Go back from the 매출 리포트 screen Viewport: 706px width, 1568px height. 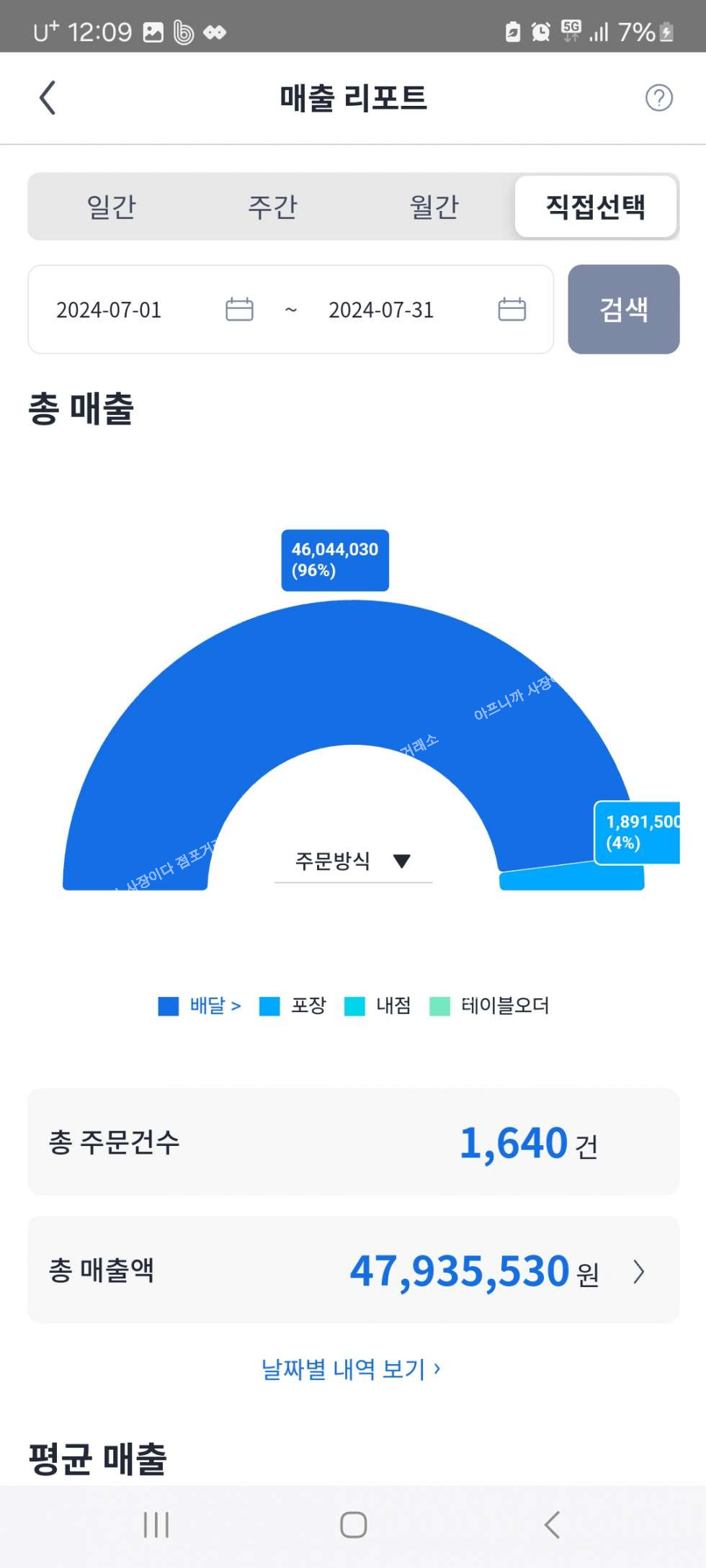pyautogui.click(x=48, y=98)
